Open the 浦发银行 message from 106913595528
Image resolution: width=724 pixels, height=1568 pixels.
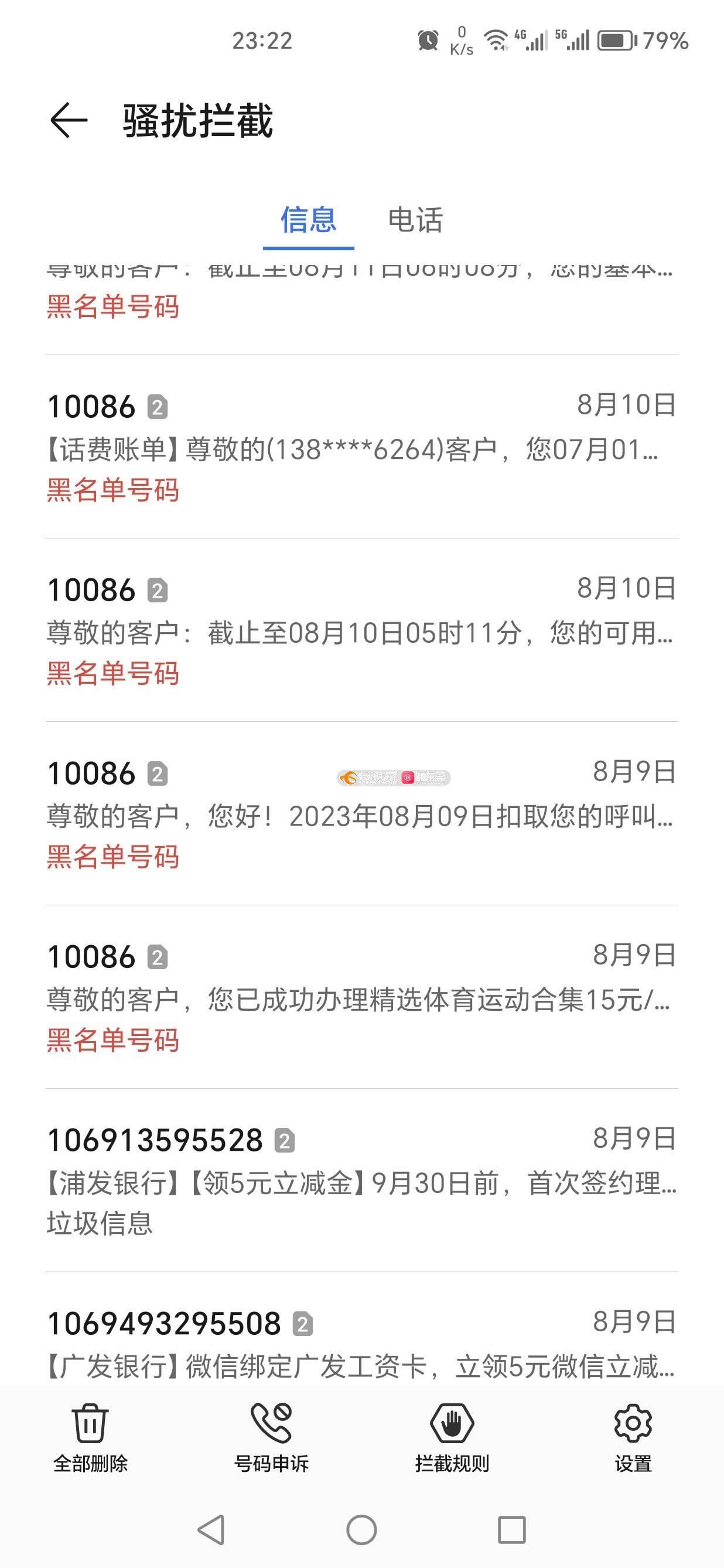pyautogui.click(x=362, y=1180)
